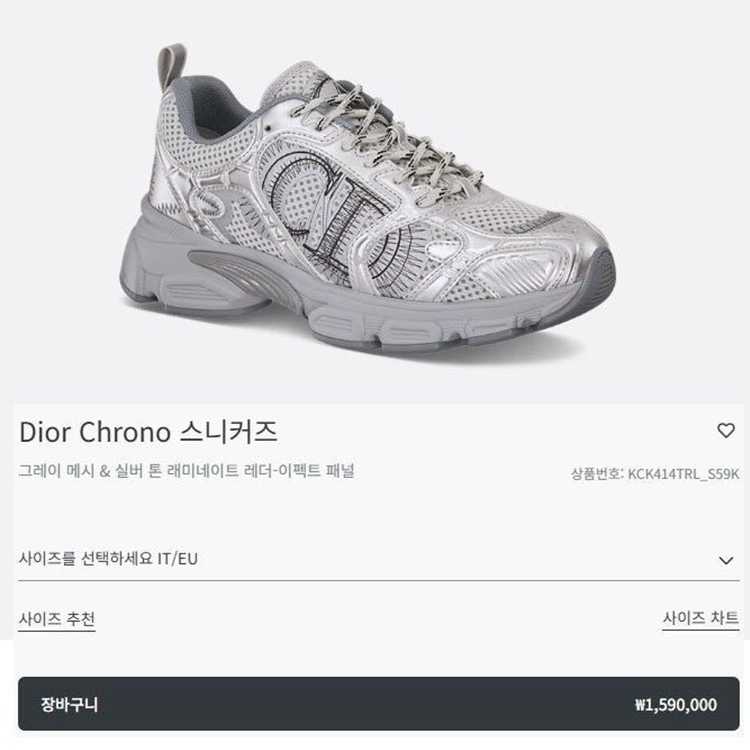
Task: Add sneakers to cart with 장바구니 button
Action: click(378, 704)
